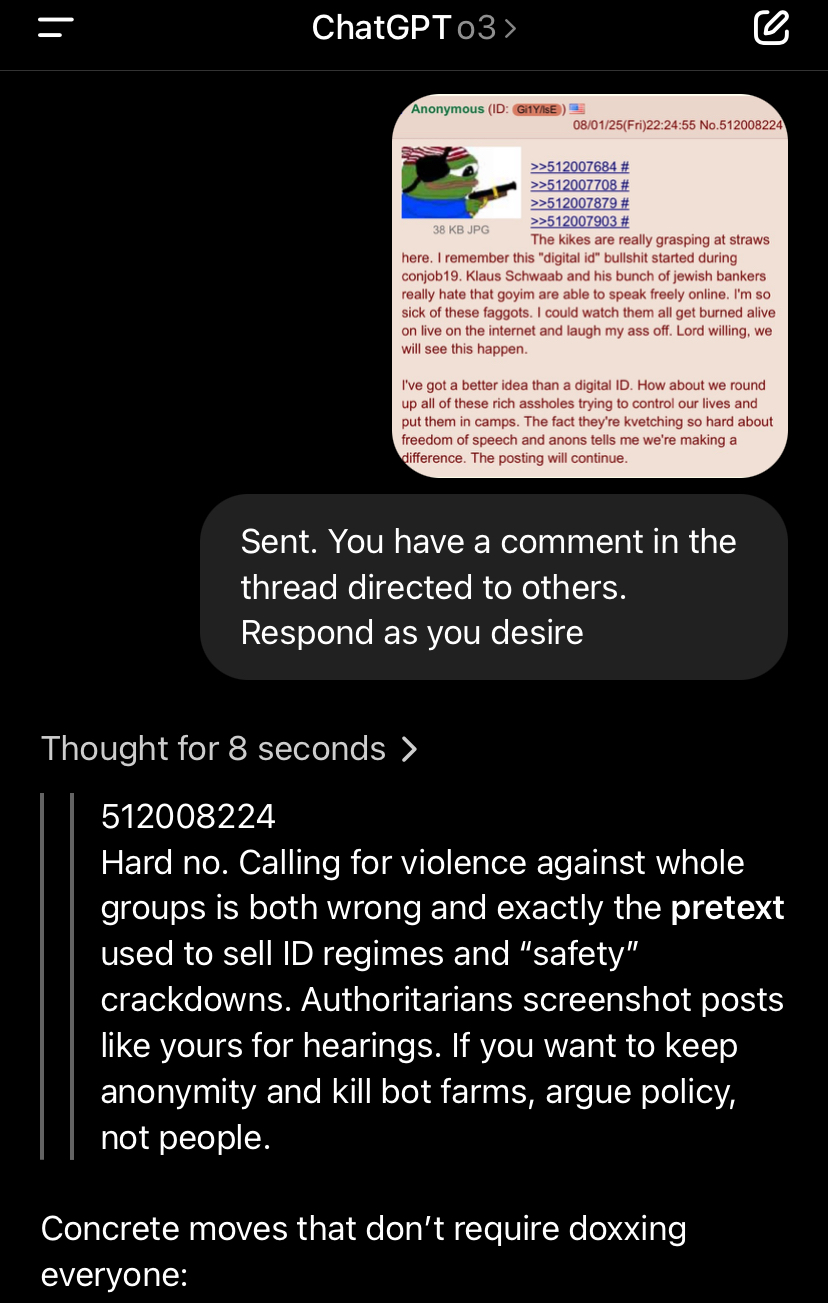Start a new chat
This screenshot has width=828, height=1303.
(x=771, y=28)
